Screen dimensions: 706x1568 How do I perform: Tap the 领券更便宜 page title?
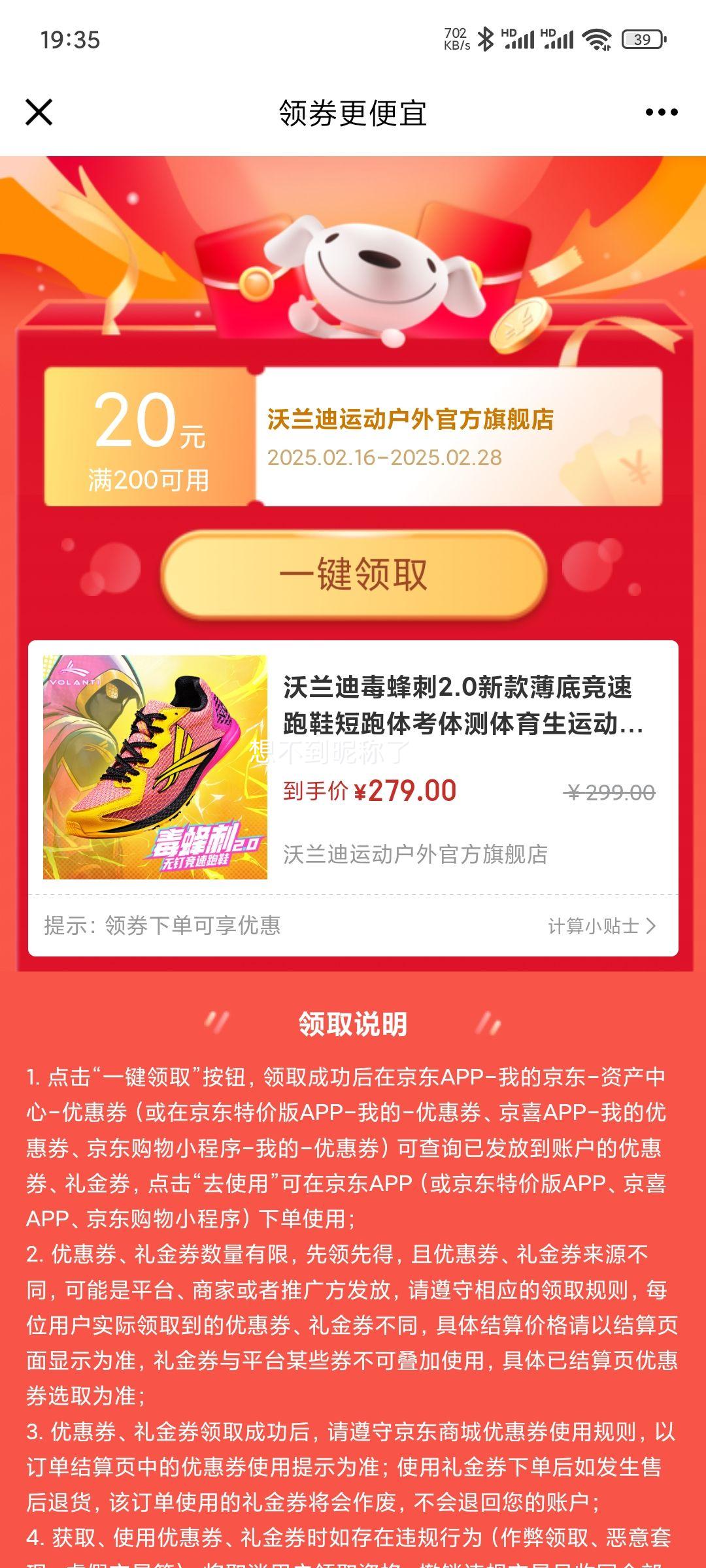(x=351, y=113)
